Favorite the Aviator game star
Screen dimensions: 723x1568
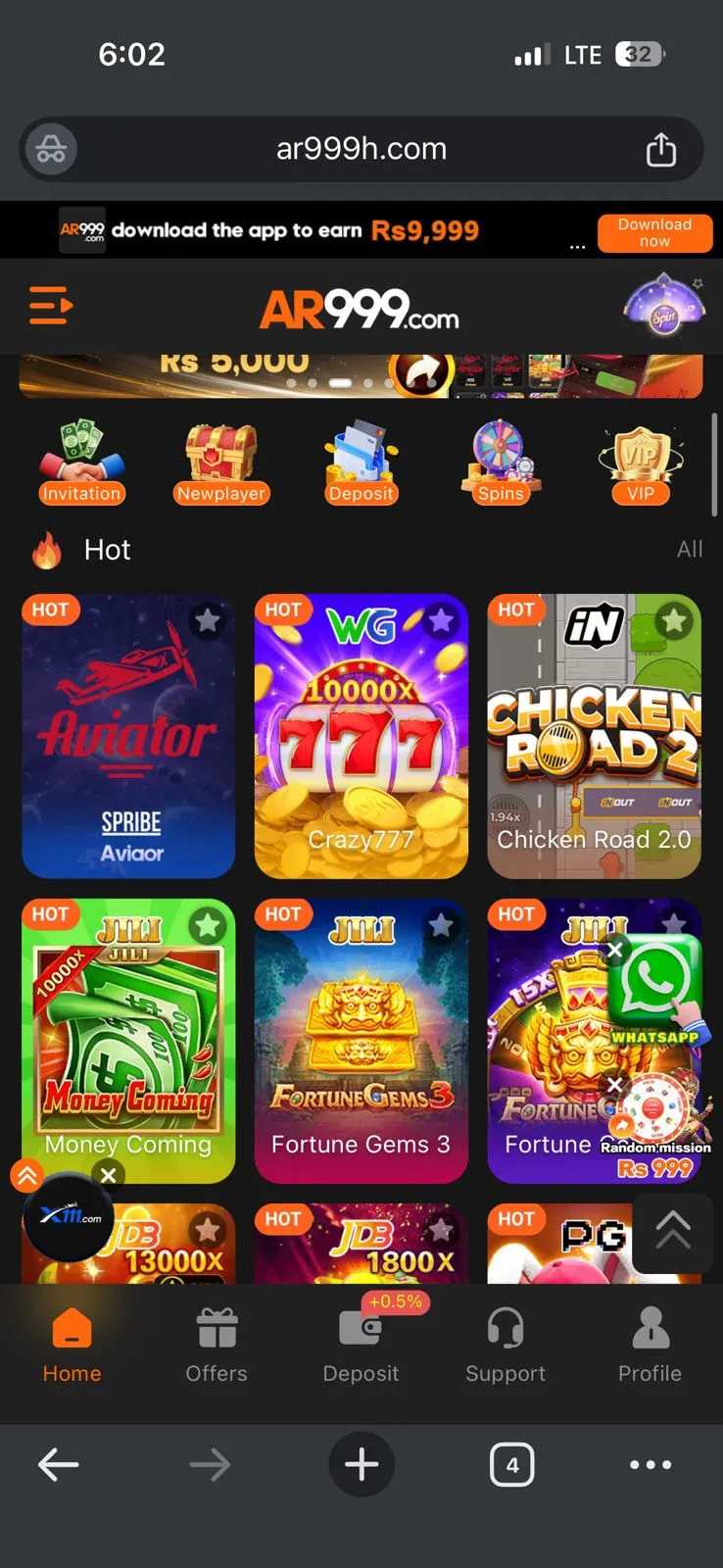208,620
